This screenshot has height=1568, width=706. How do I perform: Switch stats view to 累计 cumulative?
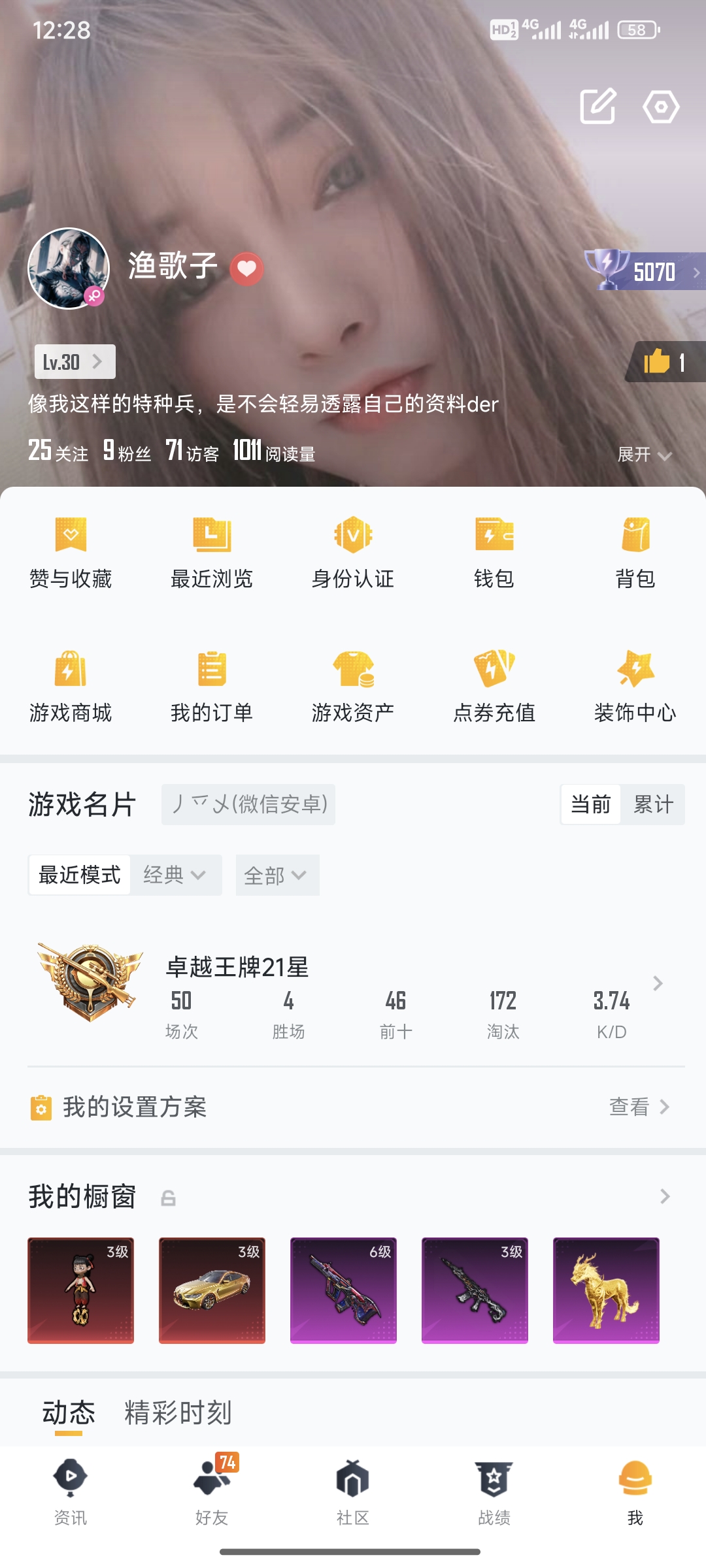[653, 805]
